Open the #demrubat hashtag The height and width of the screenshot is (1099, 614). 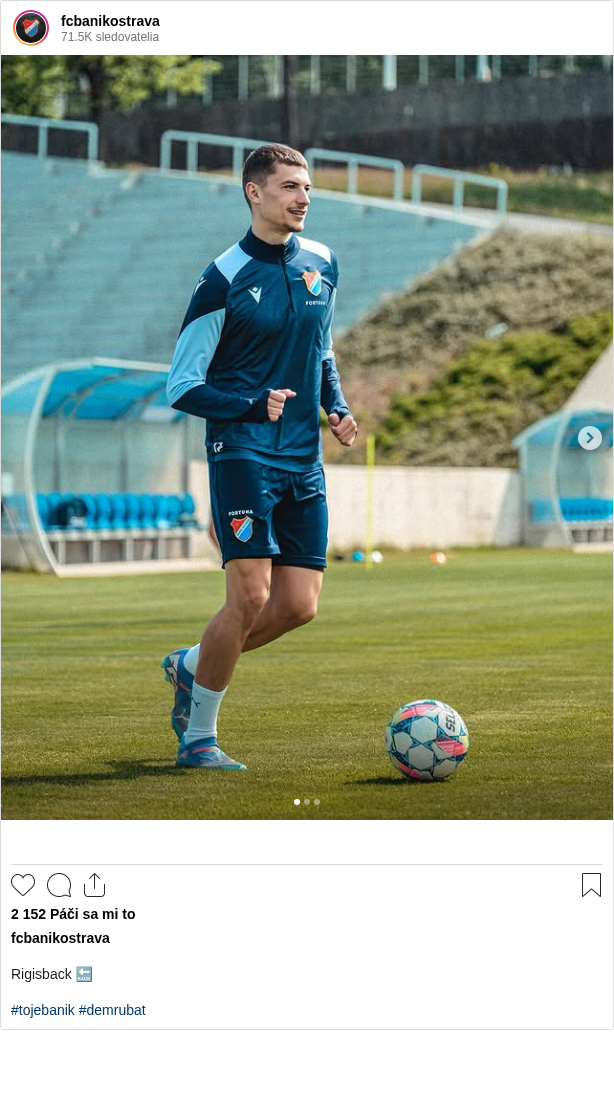(112, 1010)
